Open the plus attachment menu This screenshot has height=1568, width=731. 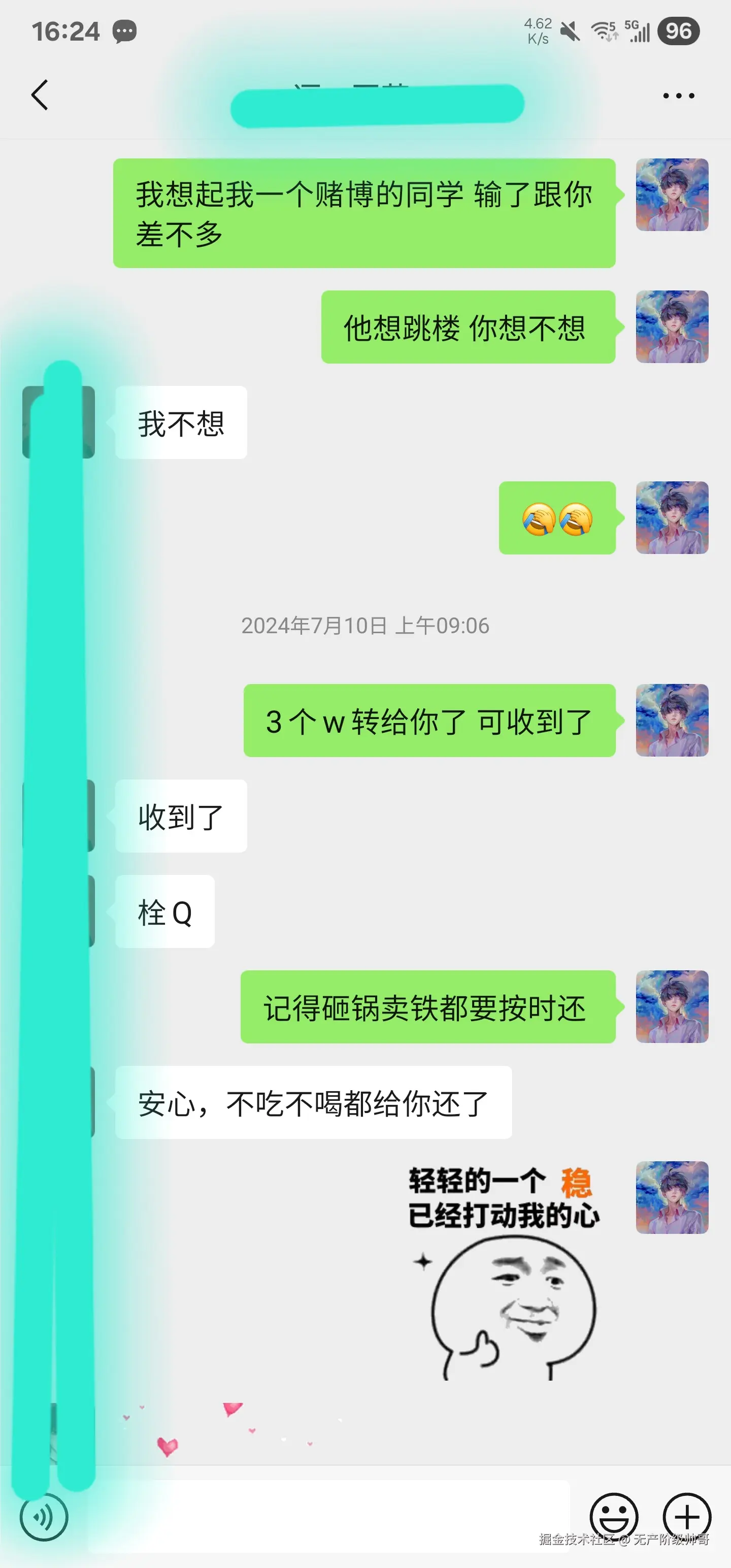click(x=686, y=1517)
